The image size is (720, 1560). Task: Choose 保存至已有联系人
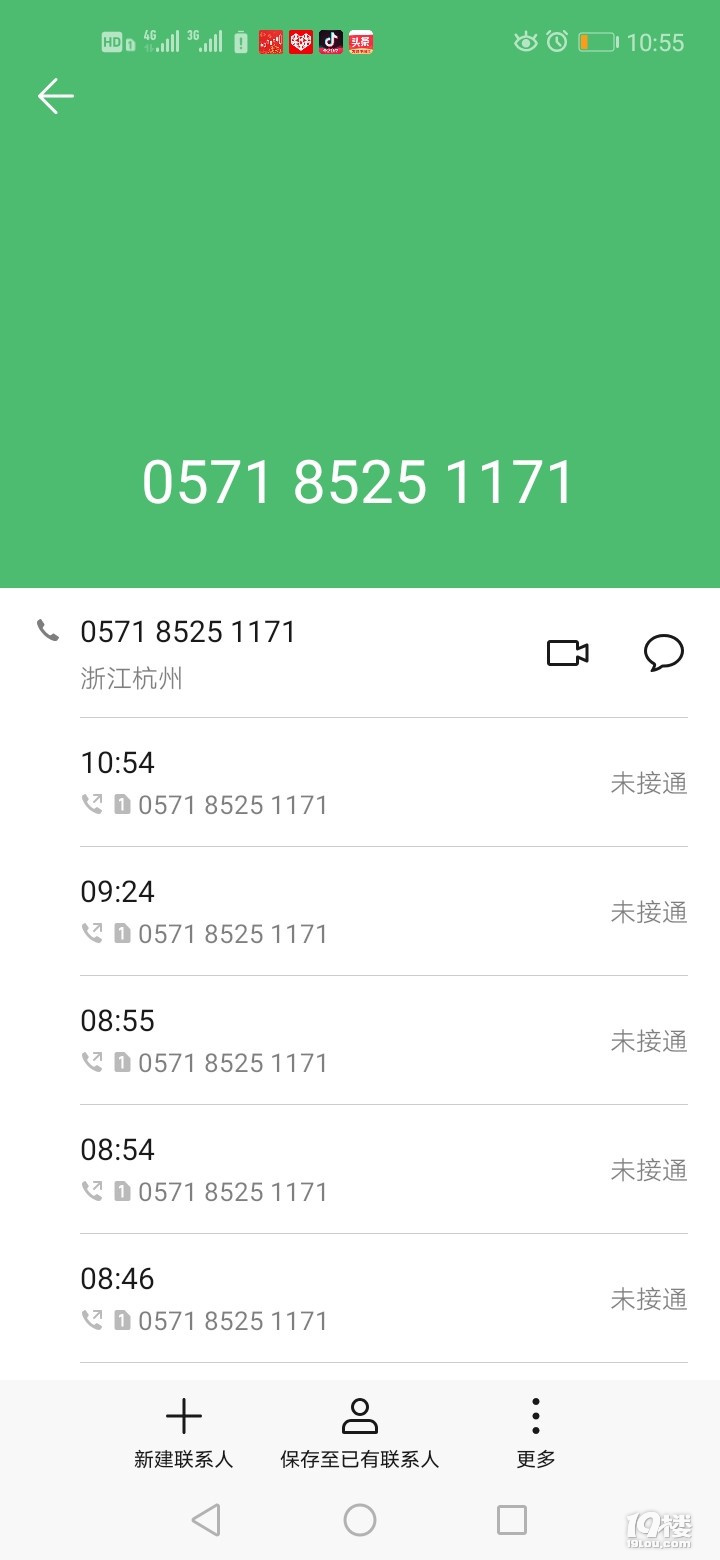[359, 1433]
